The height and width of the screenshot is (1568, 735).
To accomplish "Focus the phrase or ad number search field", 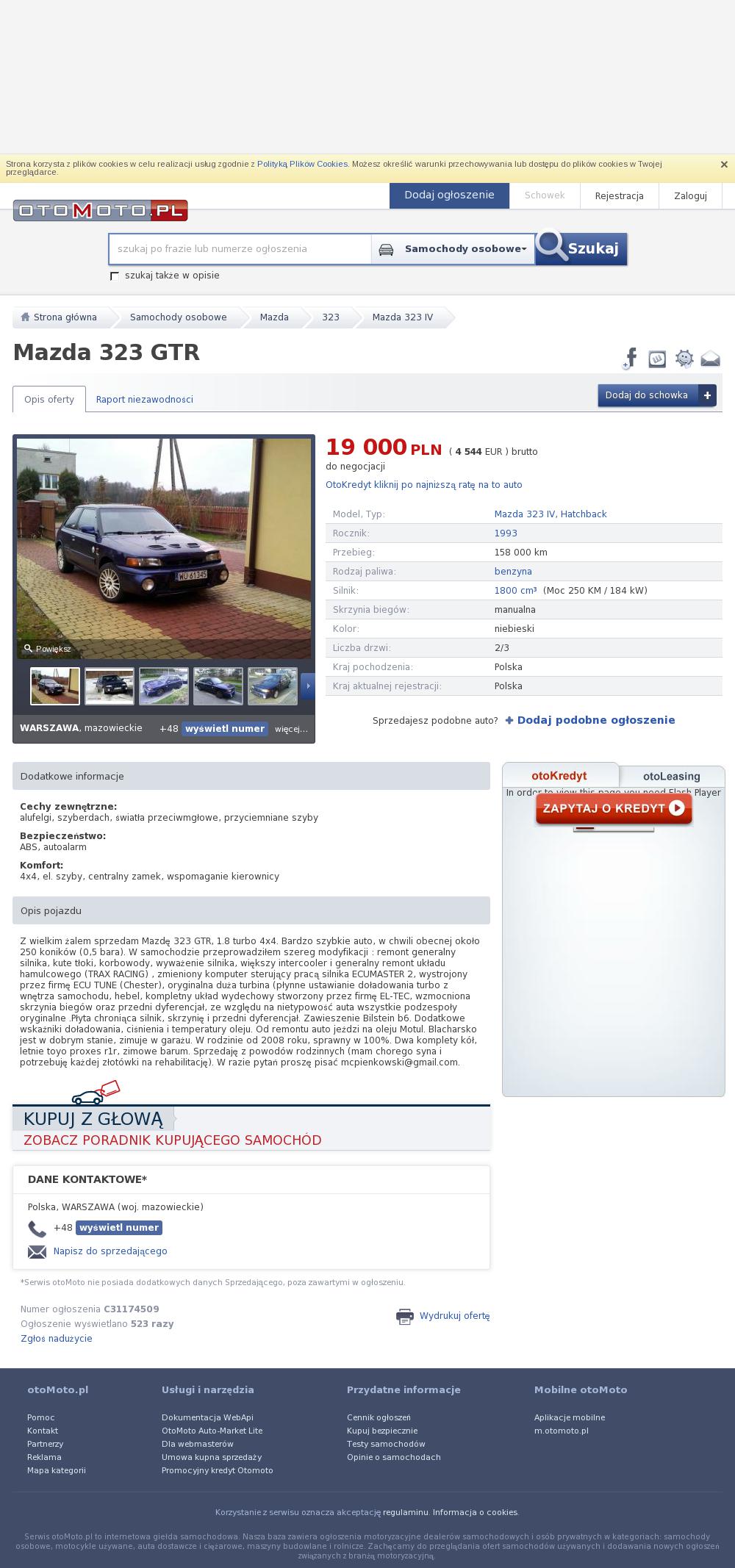I will coord(240,249).
